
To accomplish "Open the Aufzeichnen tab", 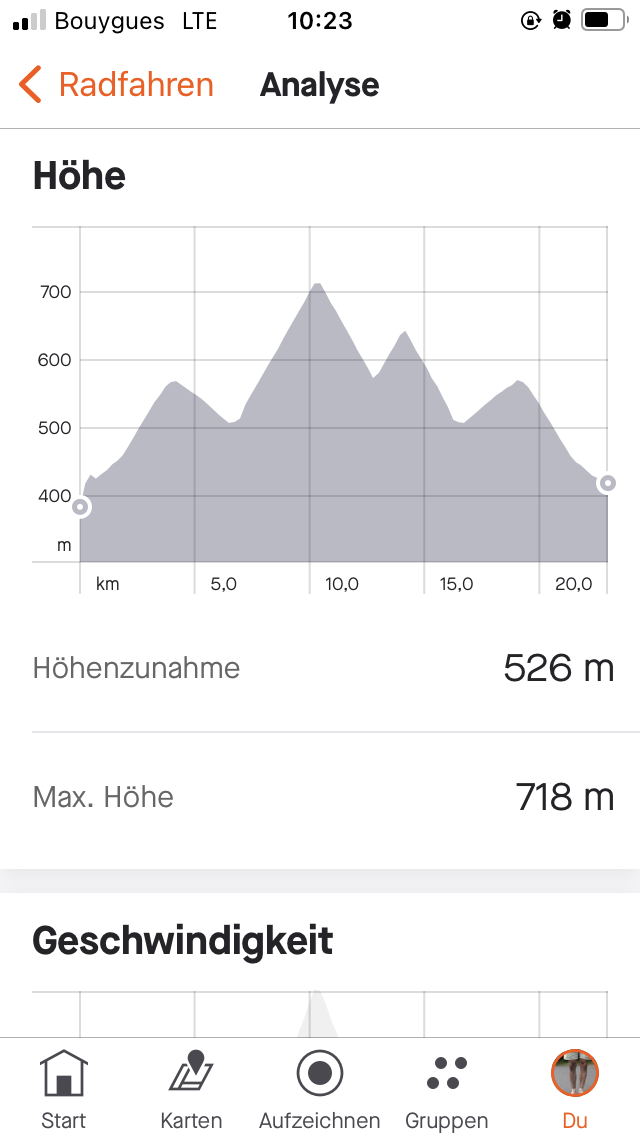I will 320,1089.
